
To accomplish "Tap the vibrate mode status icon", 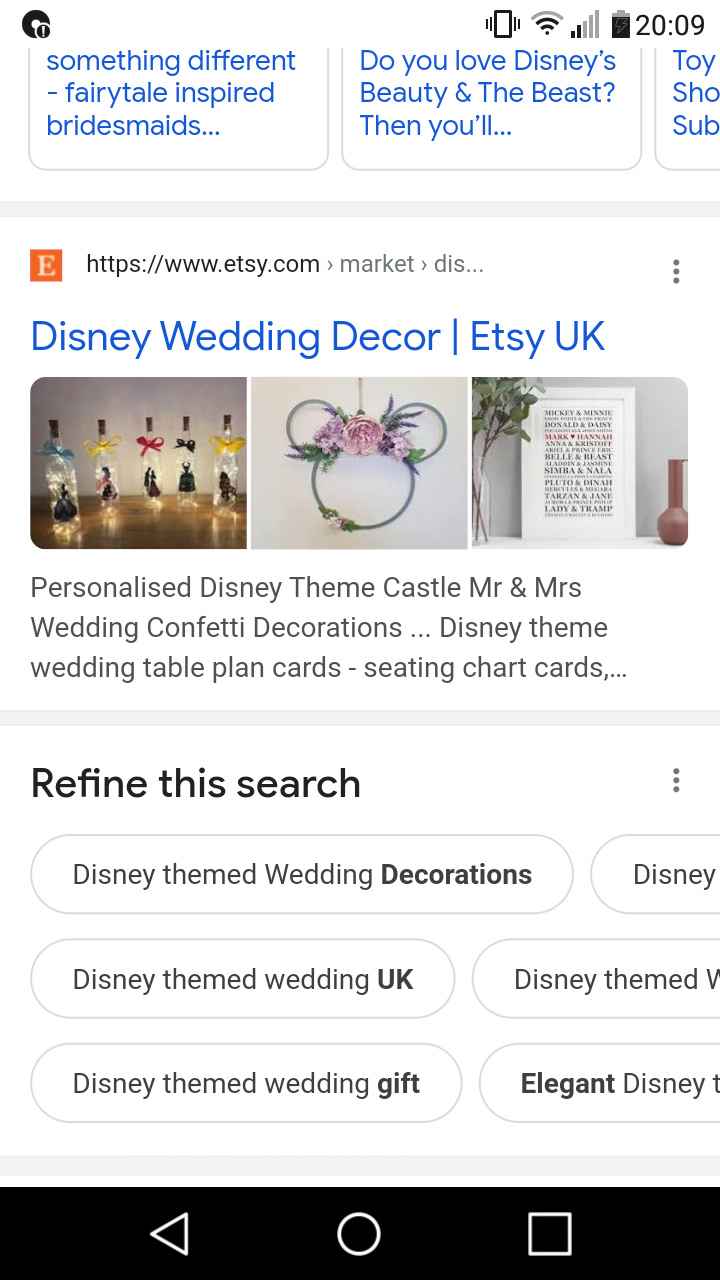I will click(x=503, y=25).
